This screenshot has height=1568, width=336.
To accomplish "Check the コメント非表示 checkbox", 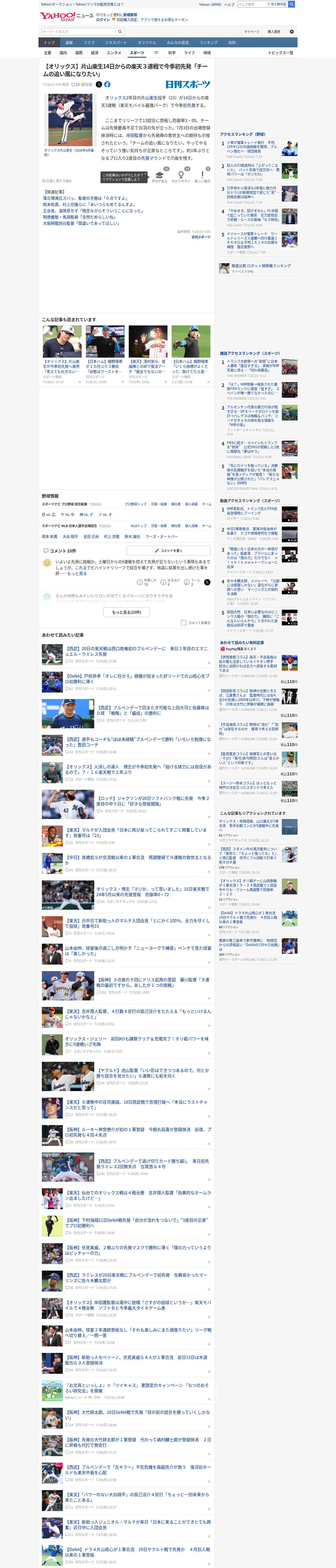I will coord(183,623).
